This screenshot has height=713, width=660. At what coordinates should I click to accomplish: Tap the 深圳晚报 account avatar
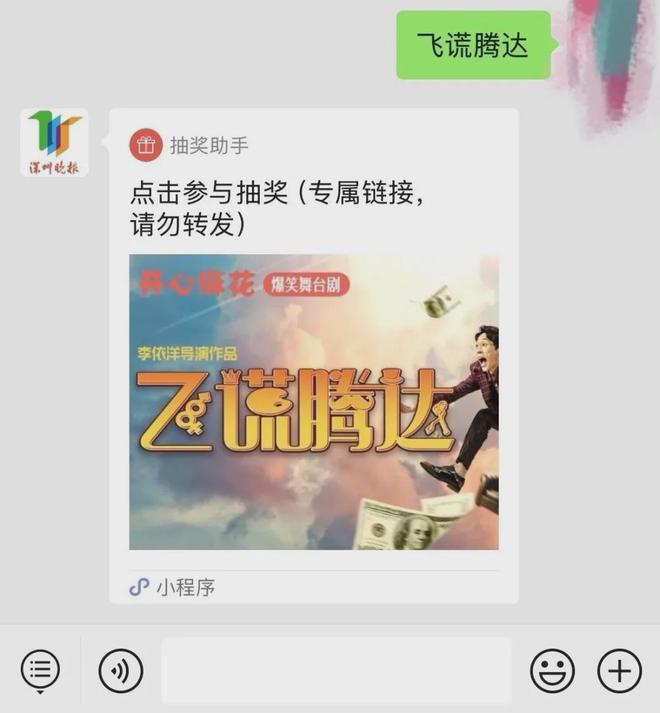click(54, 143)
